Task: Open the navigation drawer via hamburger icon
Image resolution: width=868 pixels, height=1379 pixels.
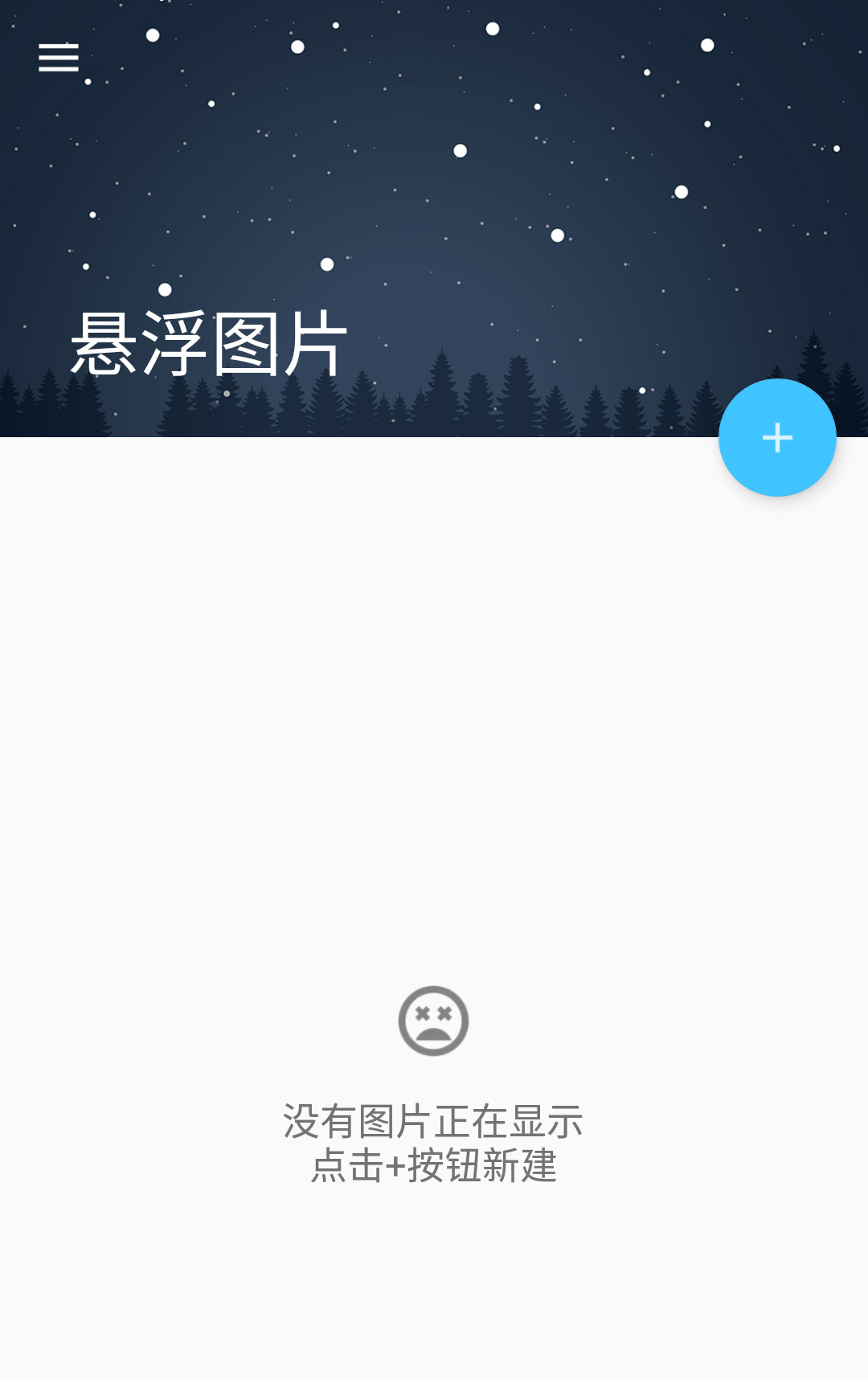Action: (59, 58)
